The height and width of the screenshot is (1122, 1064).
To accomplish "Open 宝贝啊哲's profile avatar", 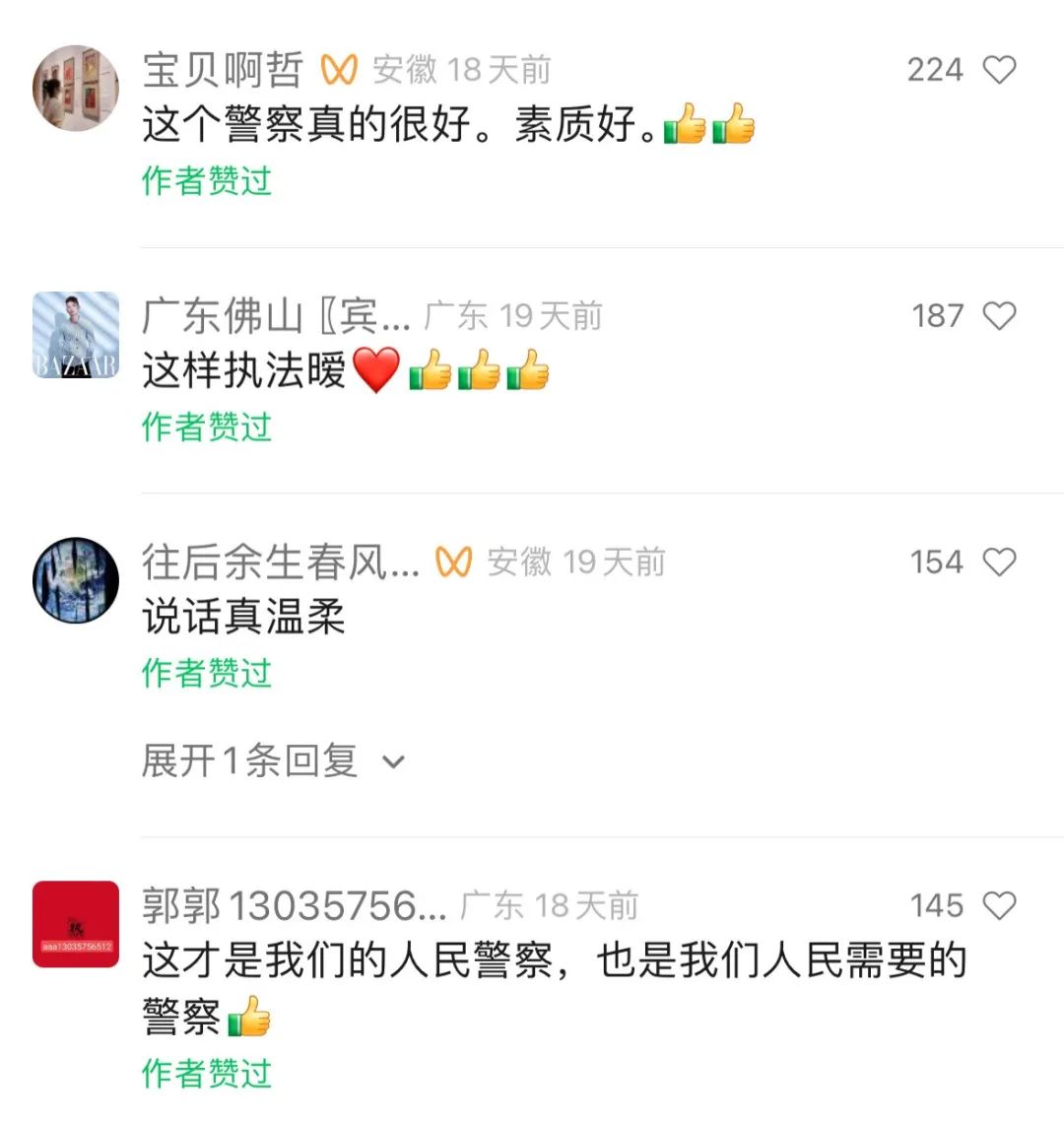I will (76, 88).
